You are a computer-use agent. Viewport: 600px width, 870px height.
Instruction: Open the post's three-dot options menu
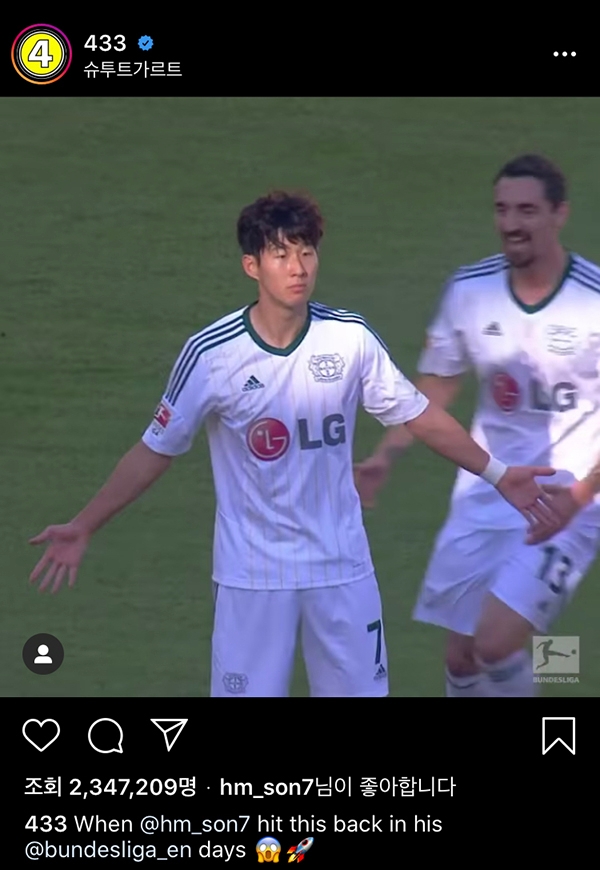click(x=564, y=54)
